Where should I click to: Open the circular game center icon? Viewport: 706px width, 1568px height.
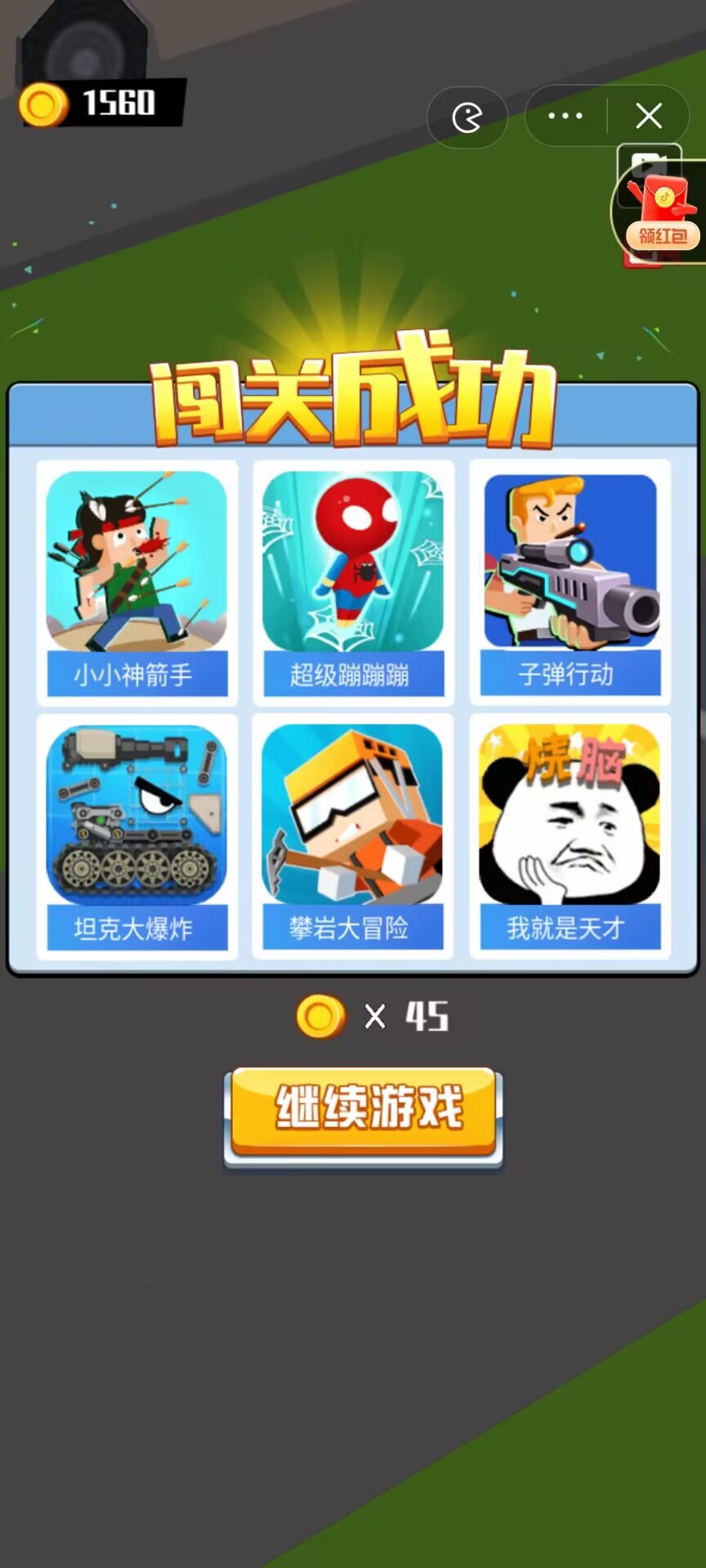tap(467, 117)
